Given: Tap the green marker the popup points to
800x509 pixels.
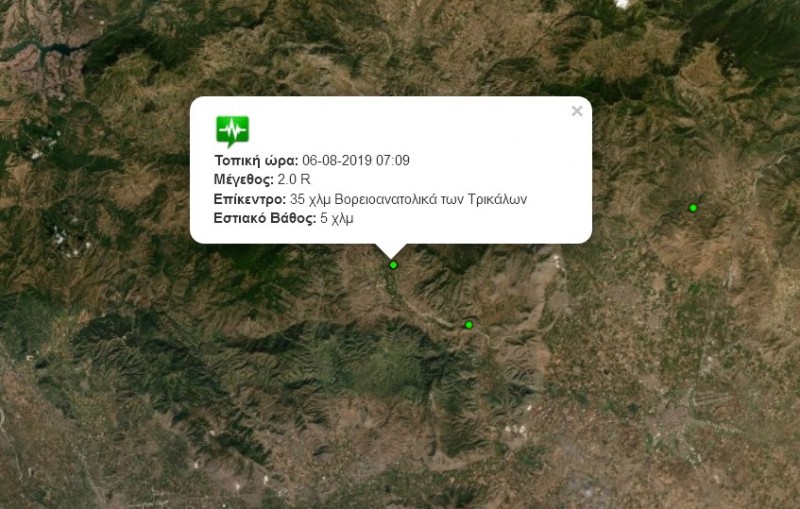Looking at the screenshot, I should (x=393, y=265).
